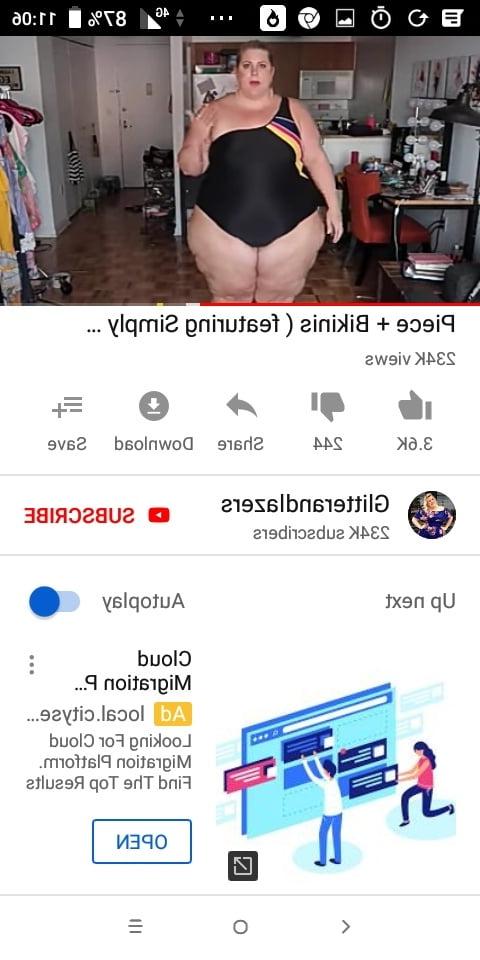
Task: Turn off the Autoplay switch
Action: pos(54,602)
